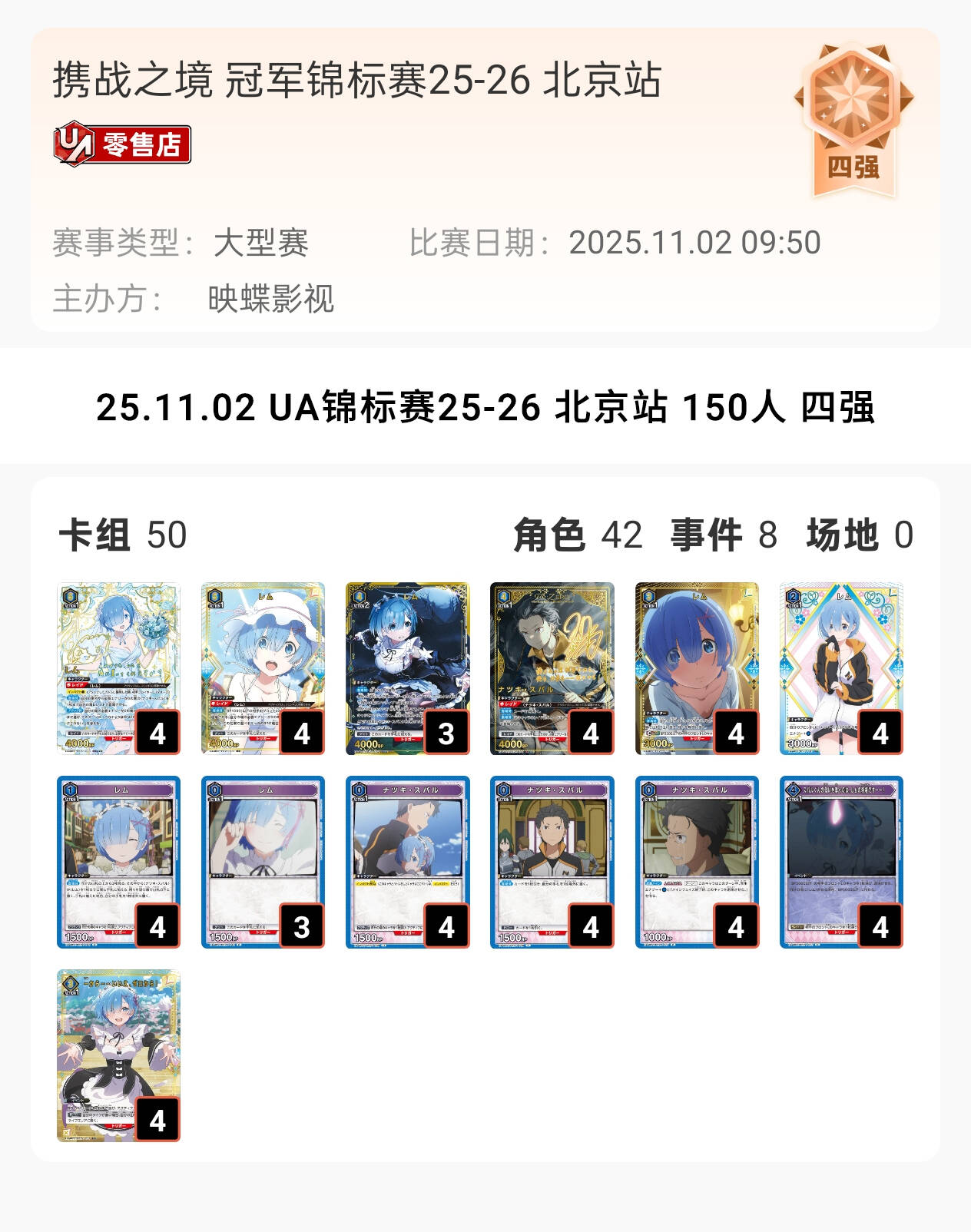Viewport: 971px width, 1232px height.
Task: Open the Subaru standing in hall card
Action: 552,862
